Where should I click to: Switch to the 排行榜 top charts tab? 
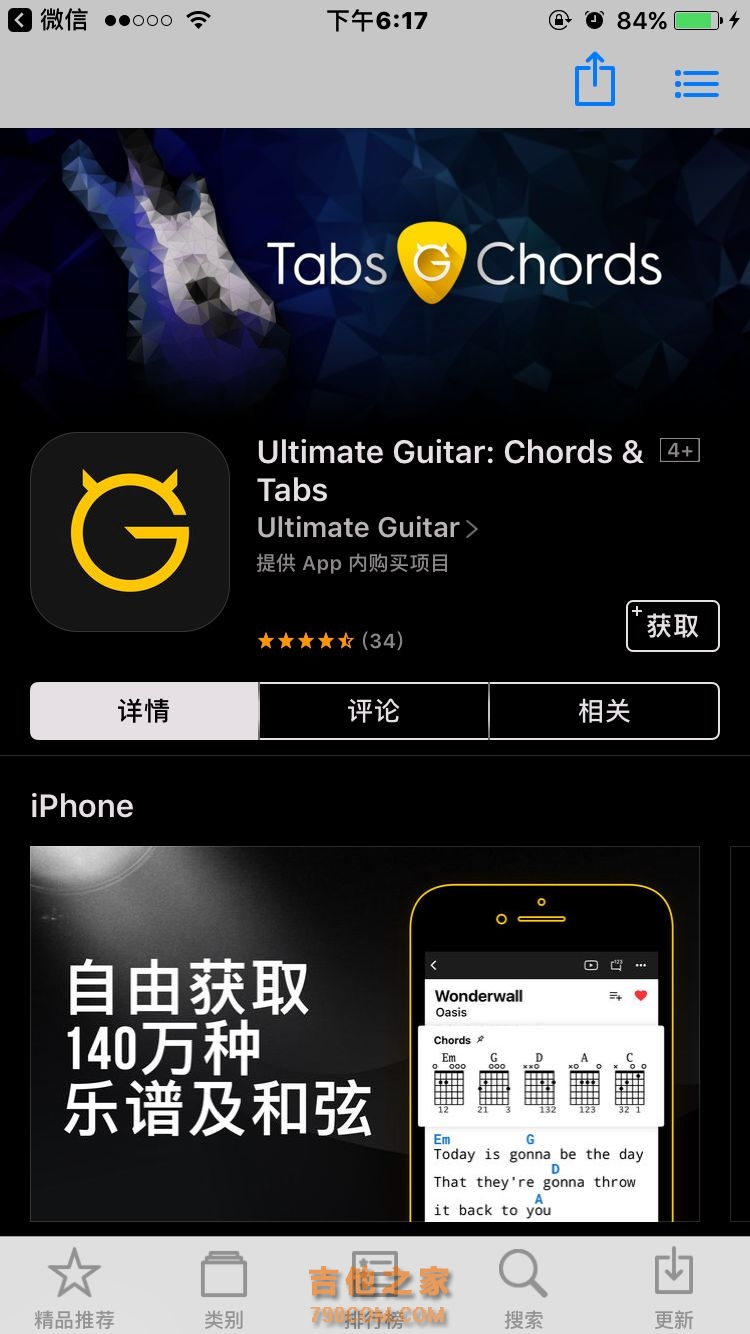374,1288
